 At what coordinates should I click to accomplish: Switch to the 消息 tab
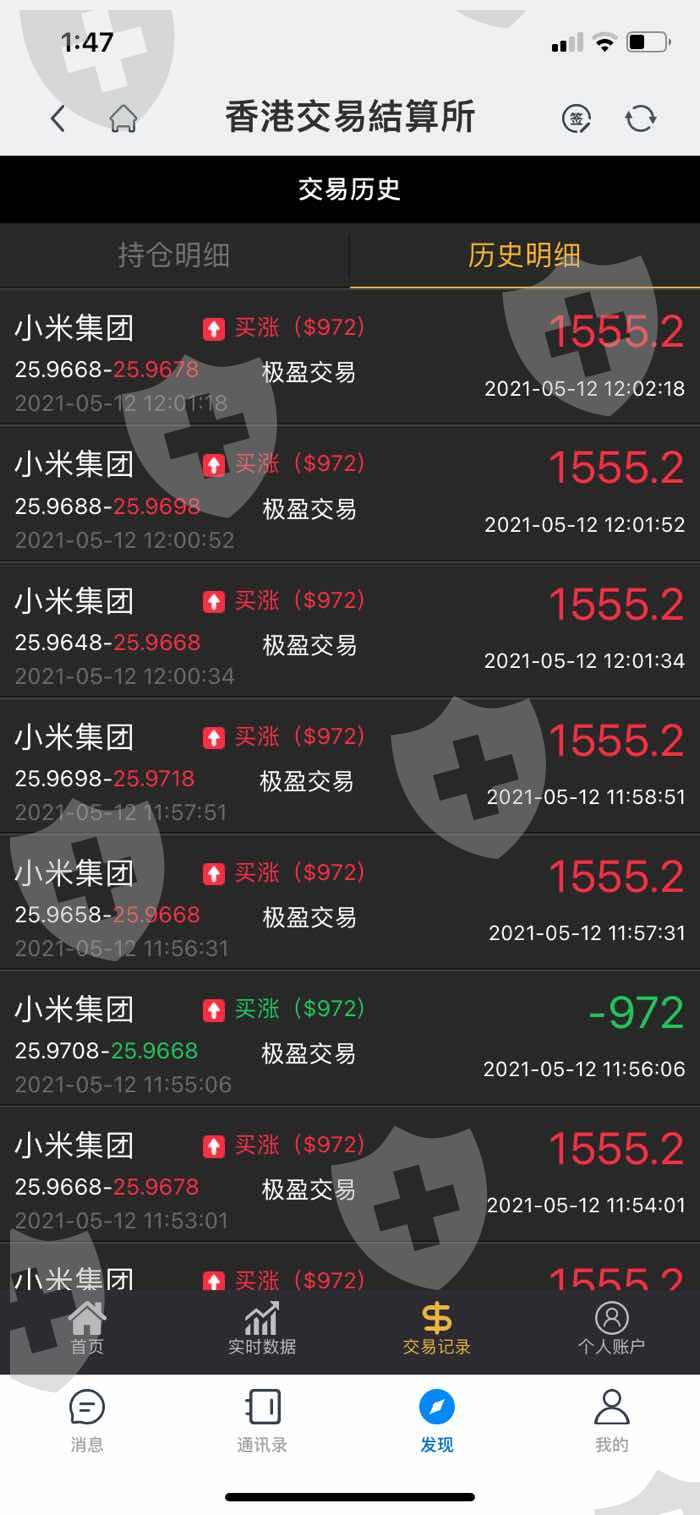(x=87, y=1420)
